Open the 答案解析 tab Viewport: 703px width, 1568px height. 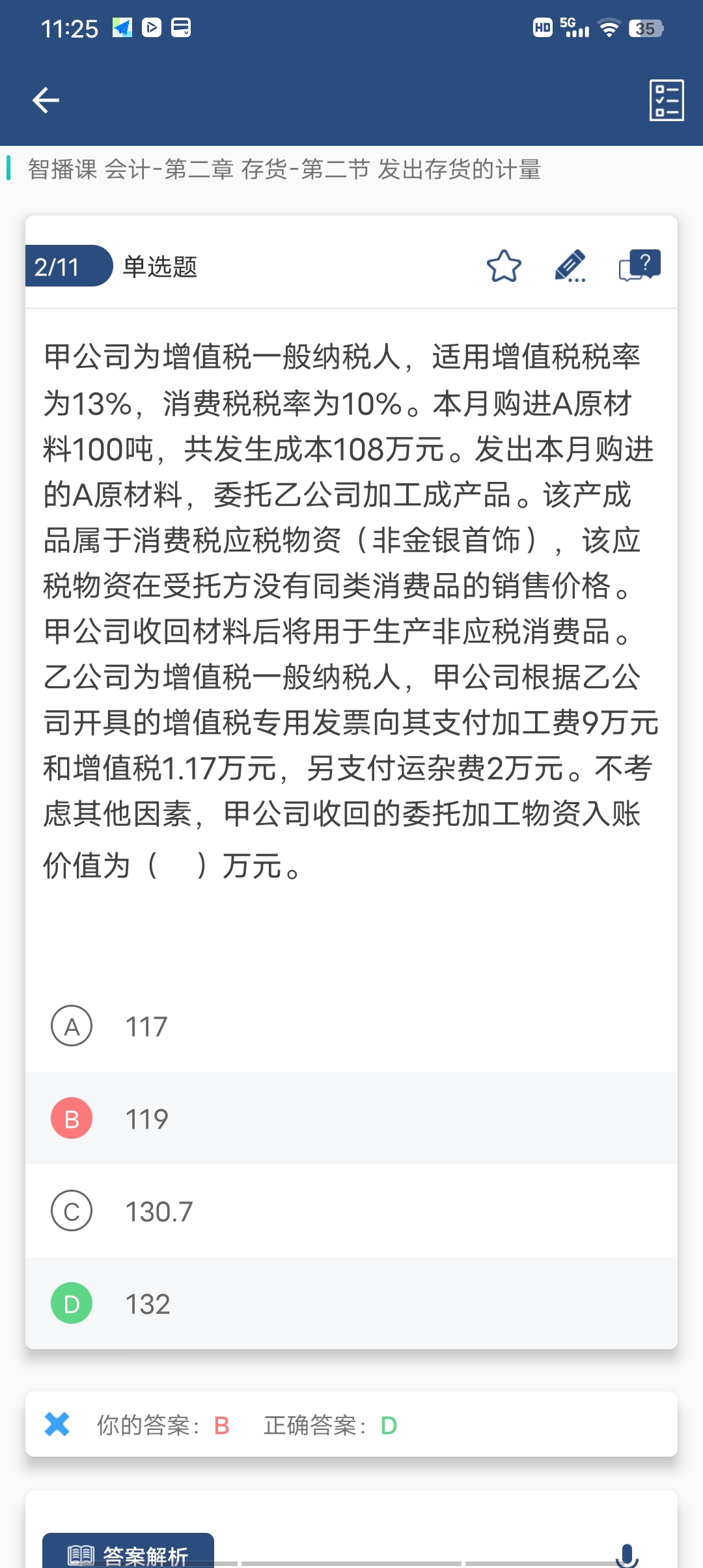128,1554
